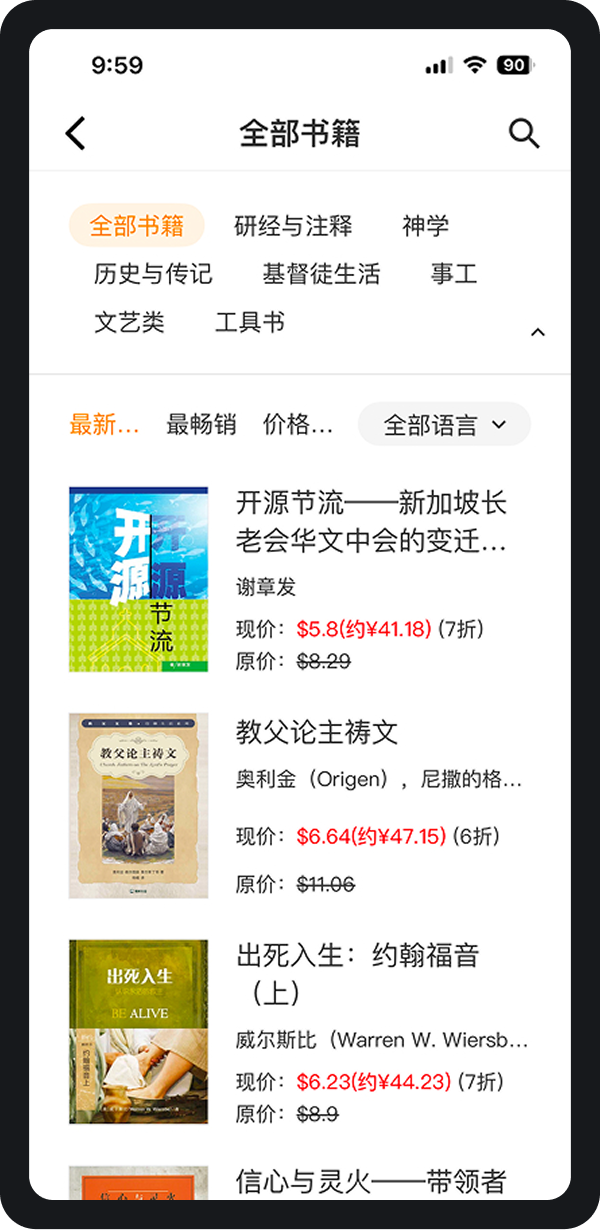Pick the 工具书 category

tap(250, 322)
